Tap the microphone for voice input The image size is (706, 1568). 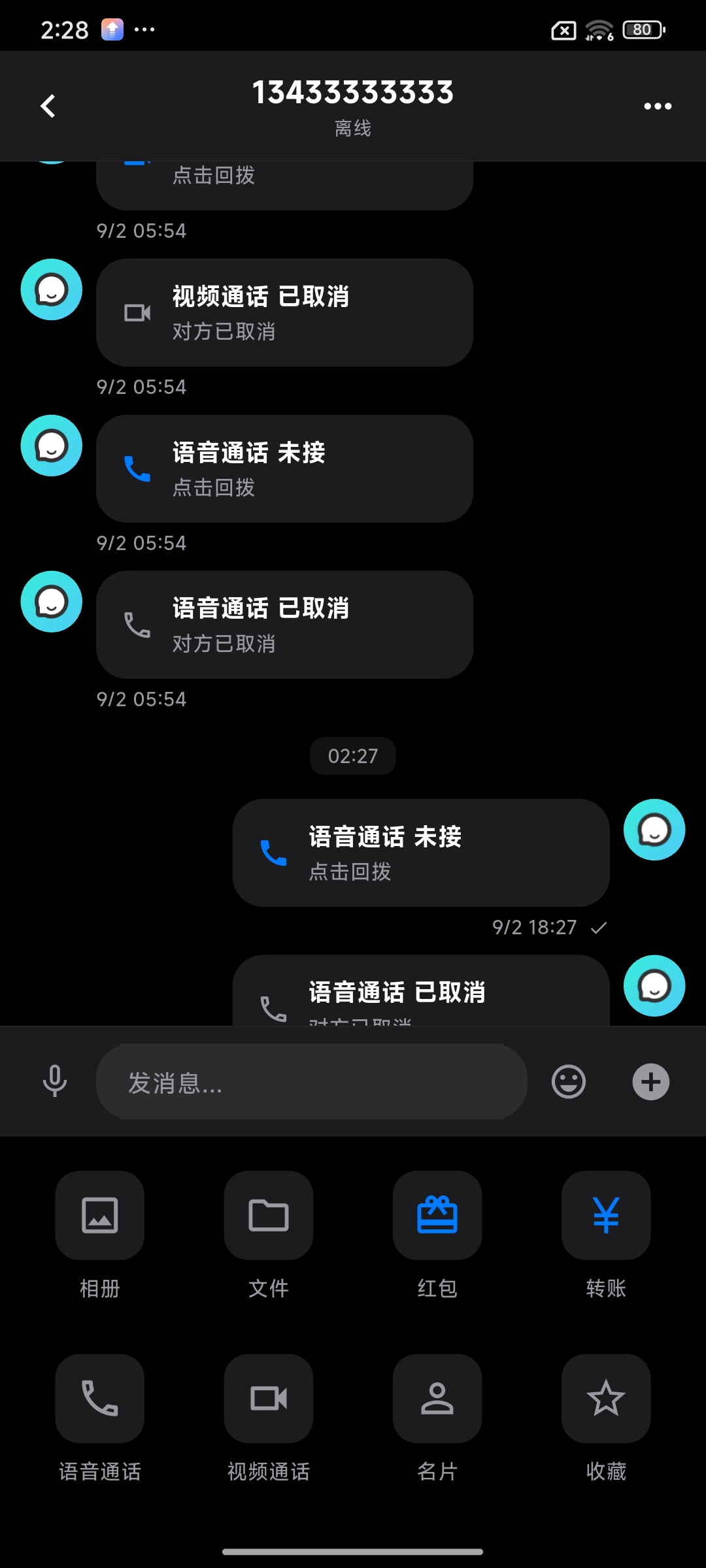tap(55, 1081)
